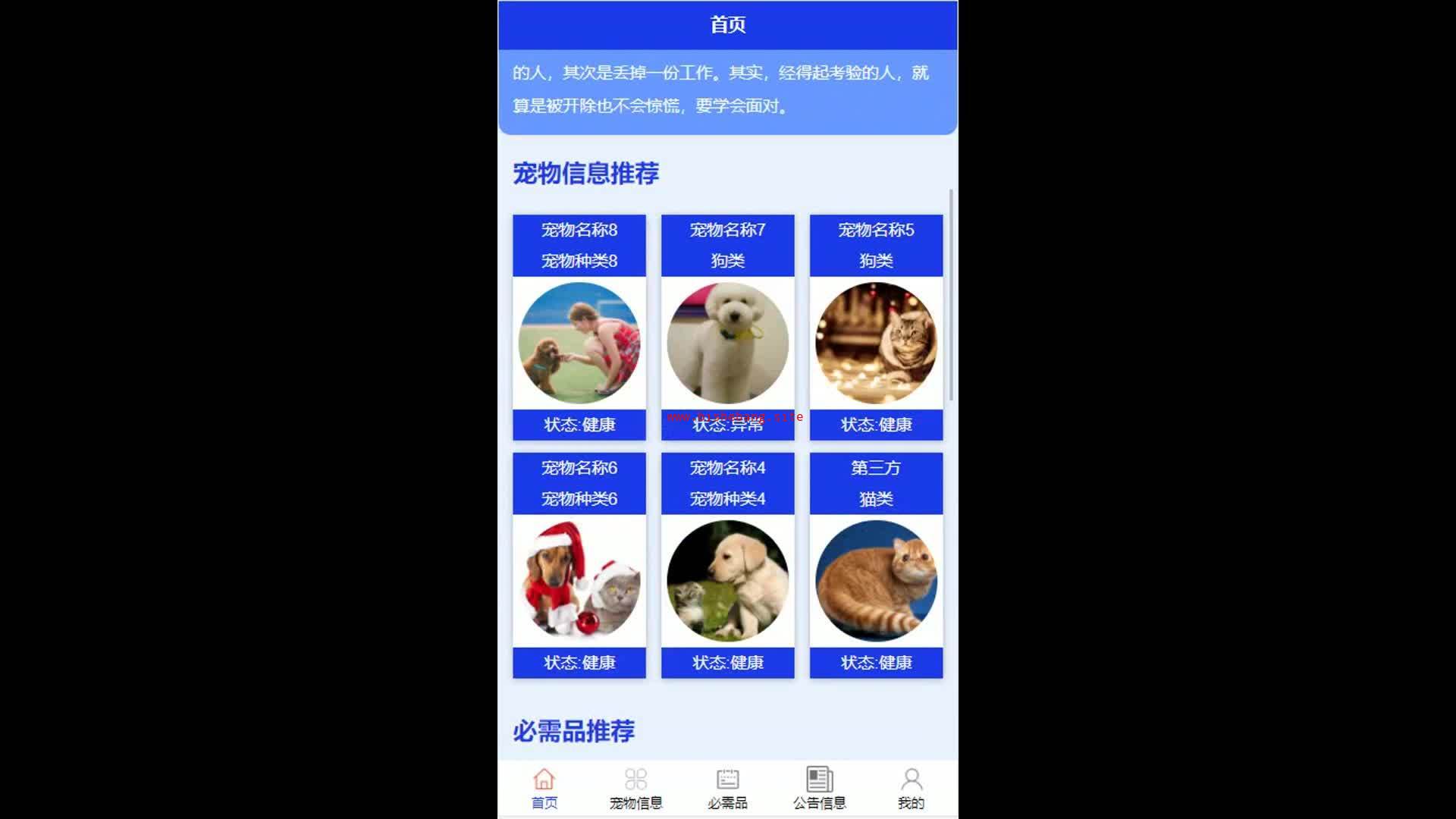Open the 宠物名称8 pet card
Image resolution: width=1456 pixels, height=819 pixels.
[579, 341]
